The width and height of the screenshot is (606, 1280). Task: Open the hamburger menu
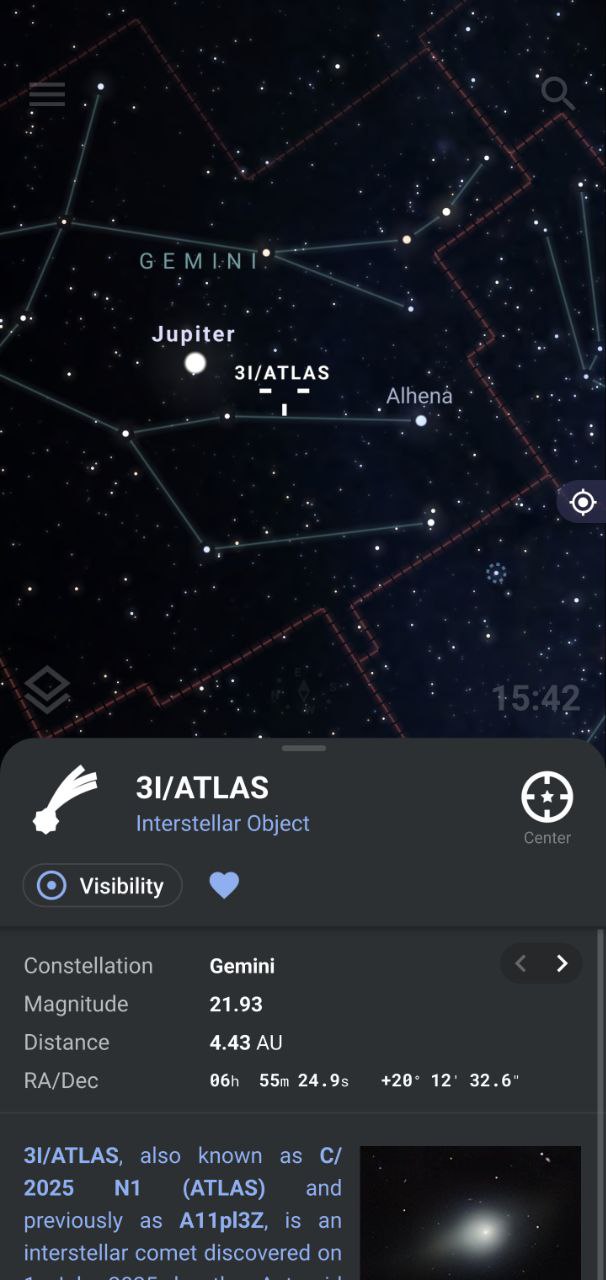coord(47,95)
